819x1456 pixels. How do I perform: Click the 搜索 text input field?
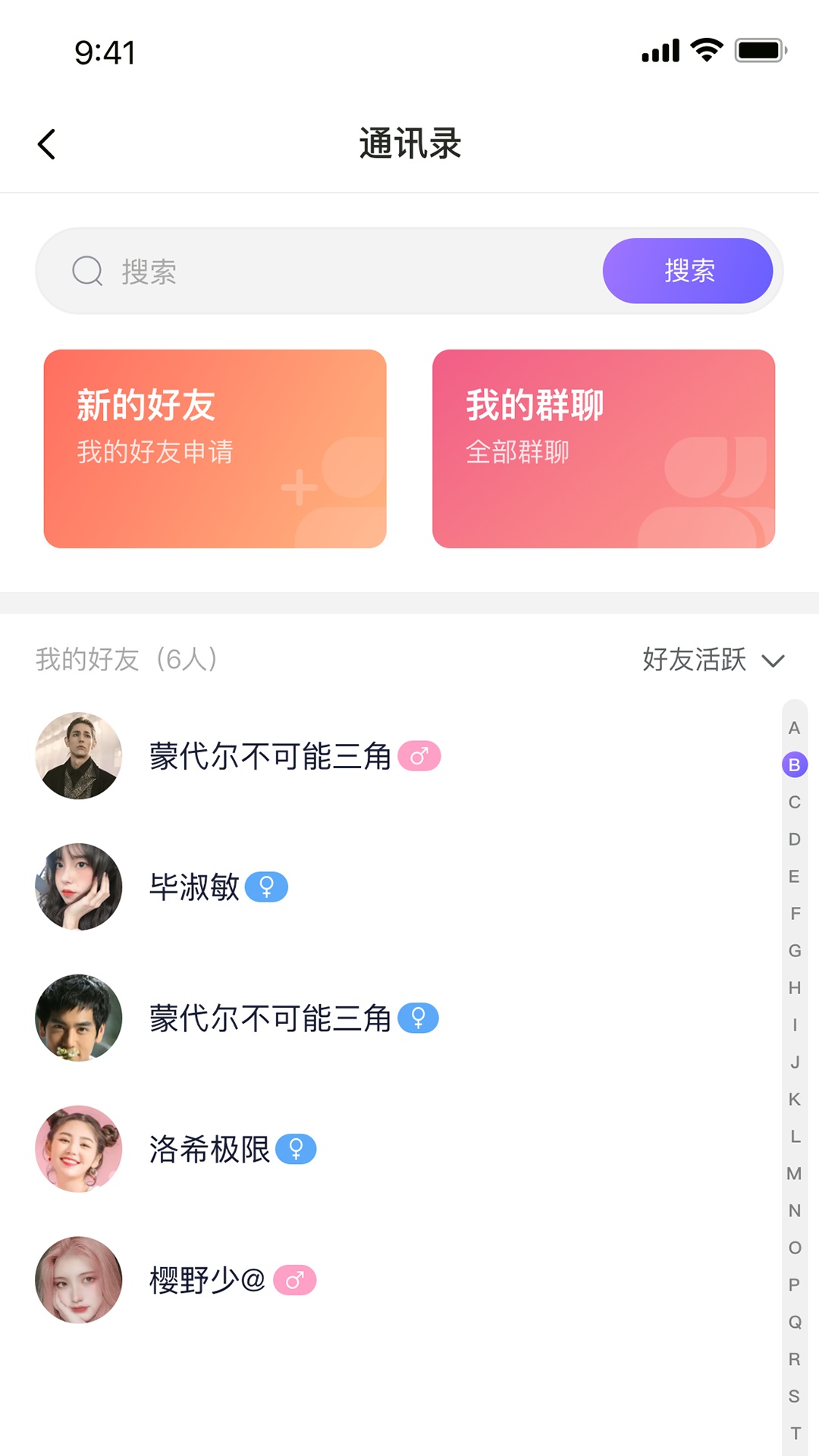click(303, 271)
